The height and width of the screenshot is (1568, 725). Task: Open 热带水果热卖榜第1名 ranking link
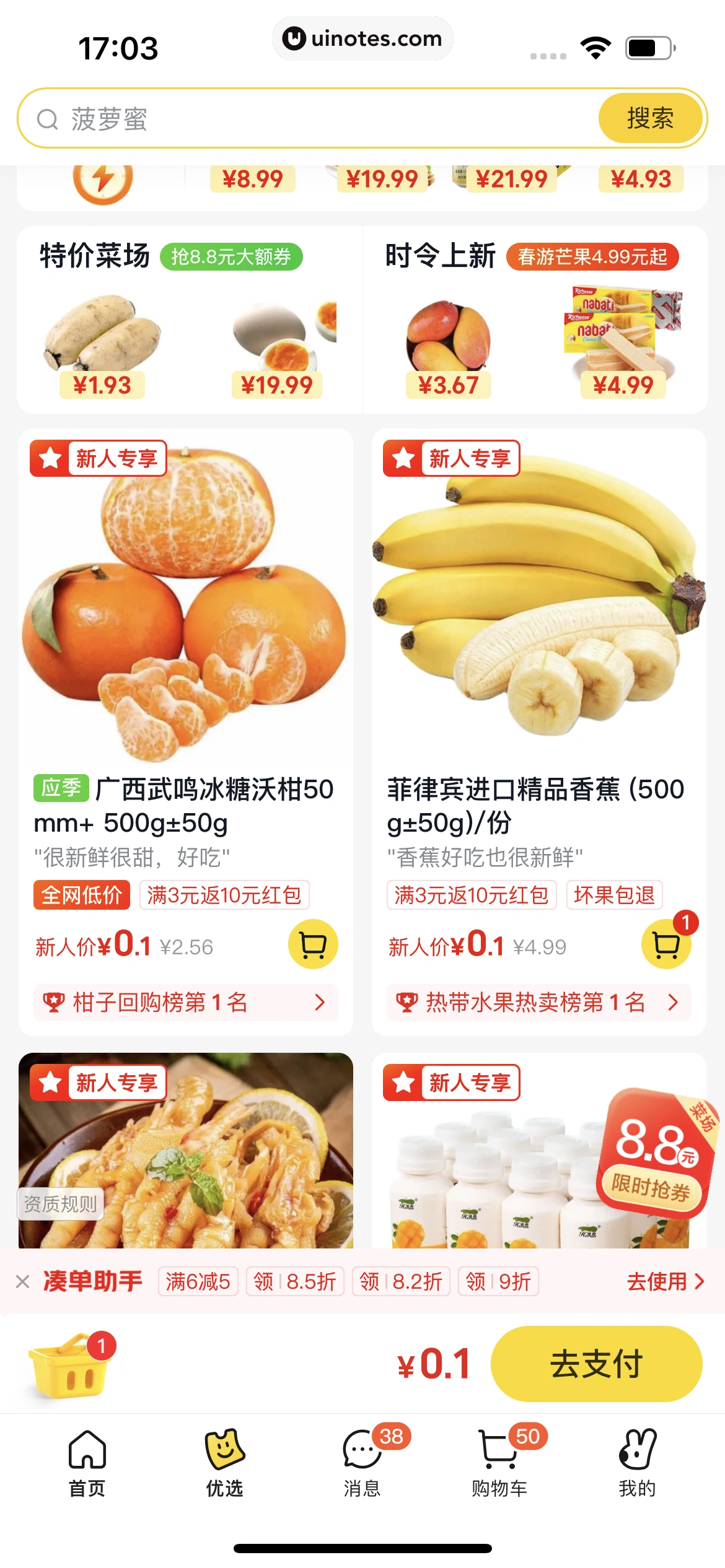[x=538, y=1002]
